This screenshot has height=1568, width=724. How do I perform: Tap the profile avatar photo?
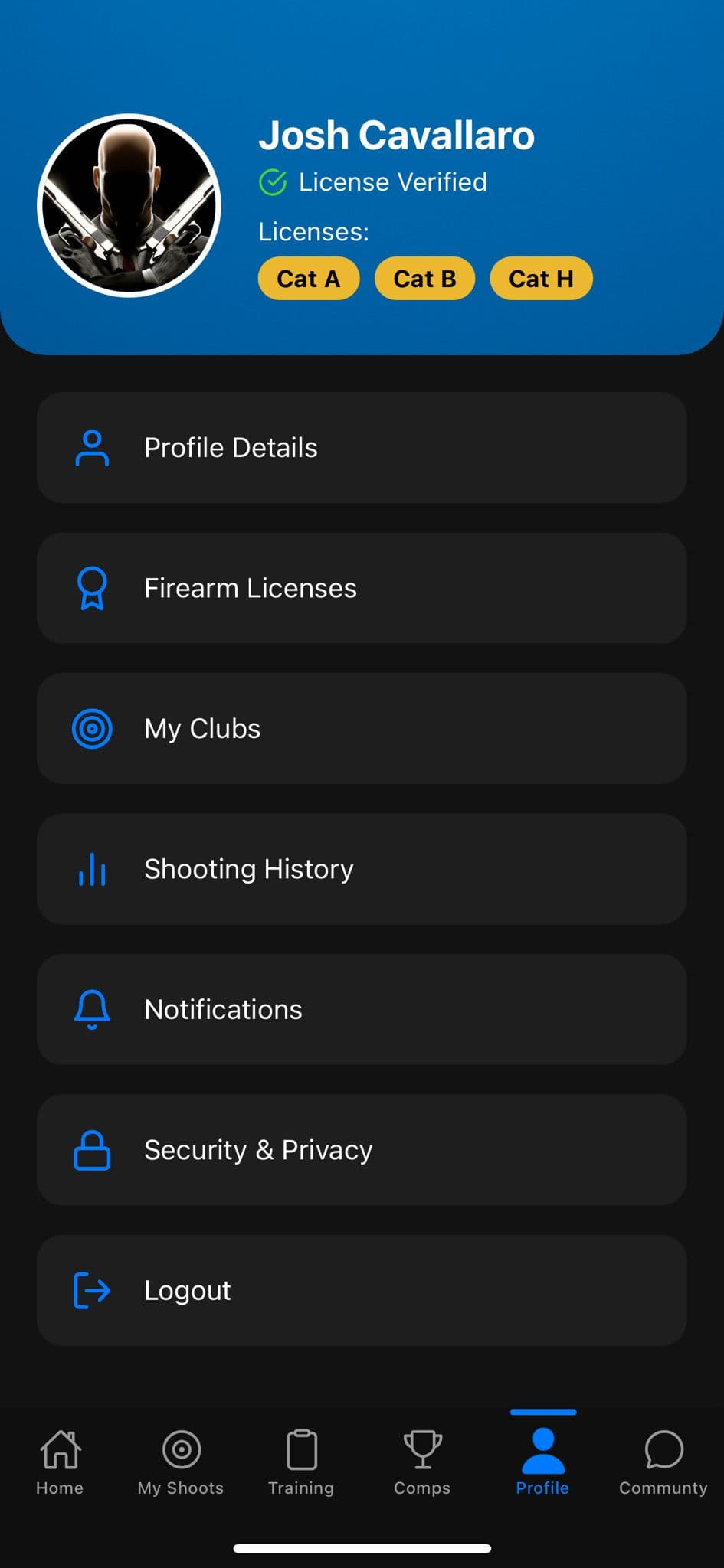pos(129,205)
